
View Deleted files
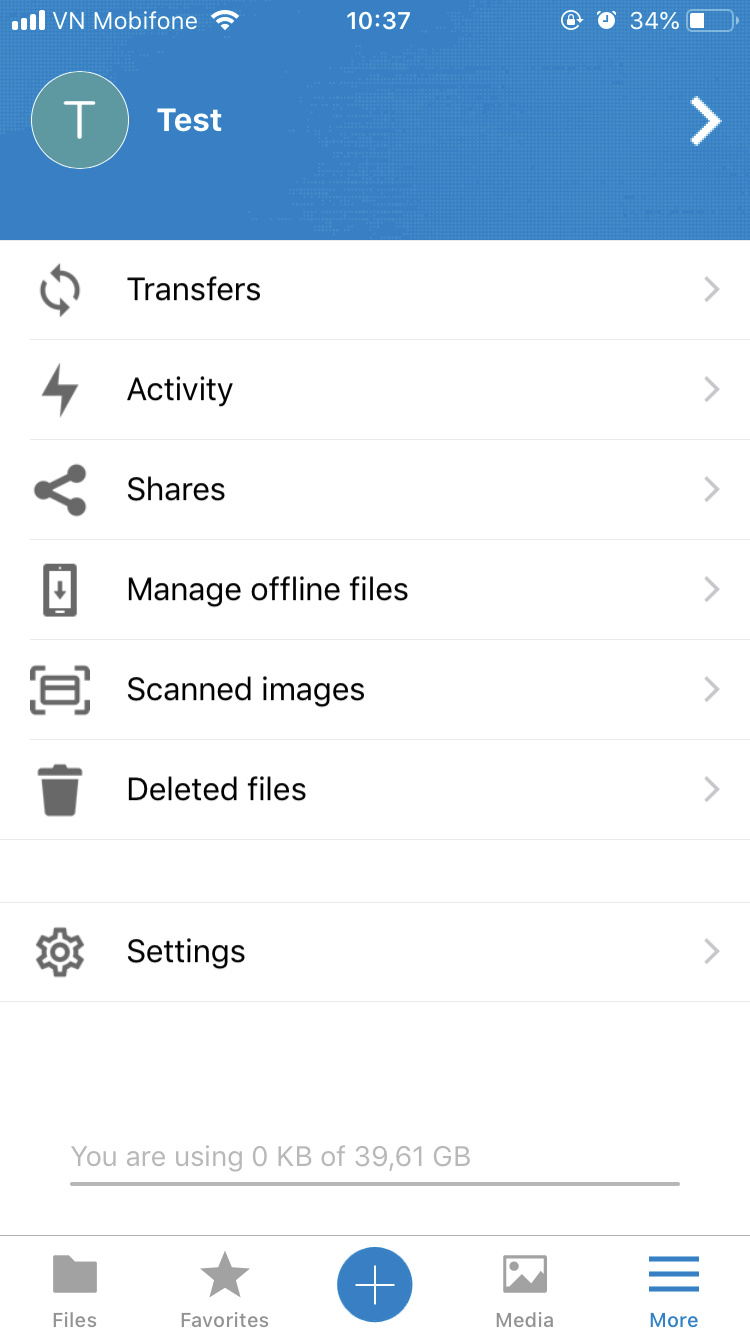[375, 790]
